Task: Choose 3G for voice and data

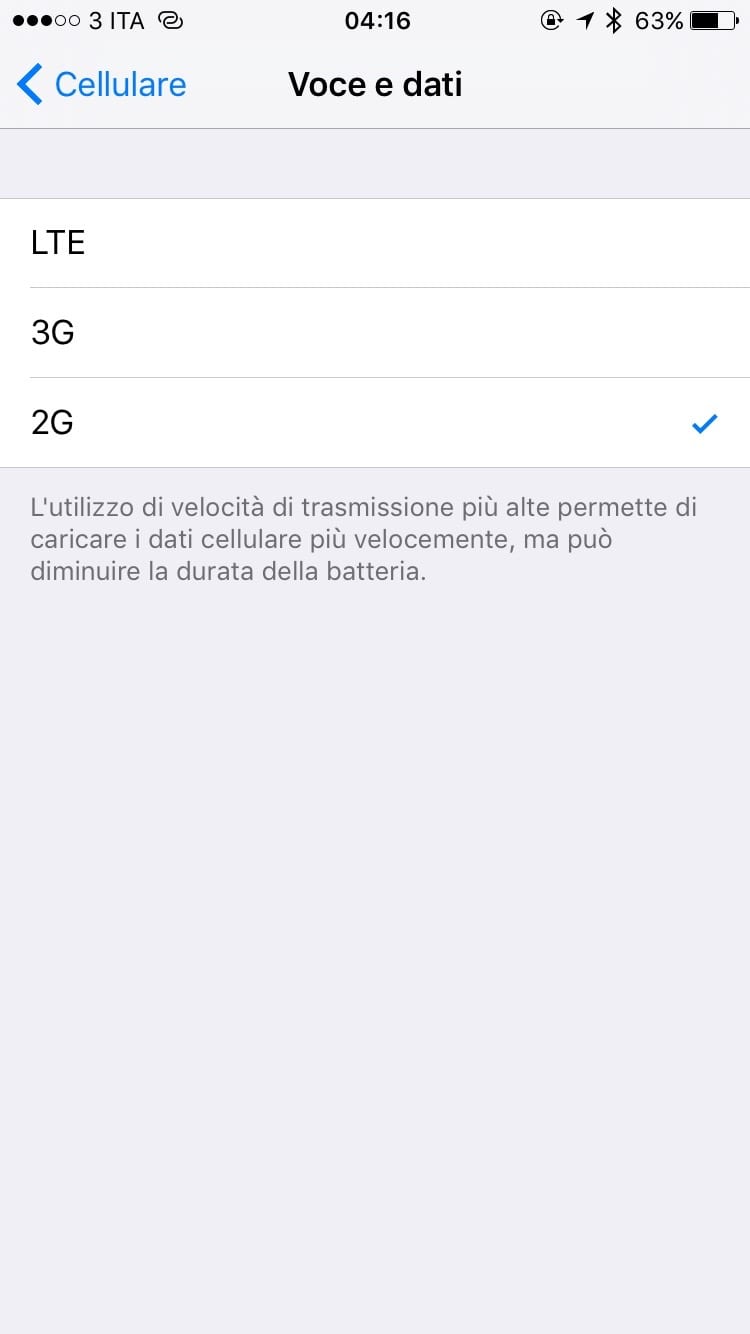Action: click(374, 333)
